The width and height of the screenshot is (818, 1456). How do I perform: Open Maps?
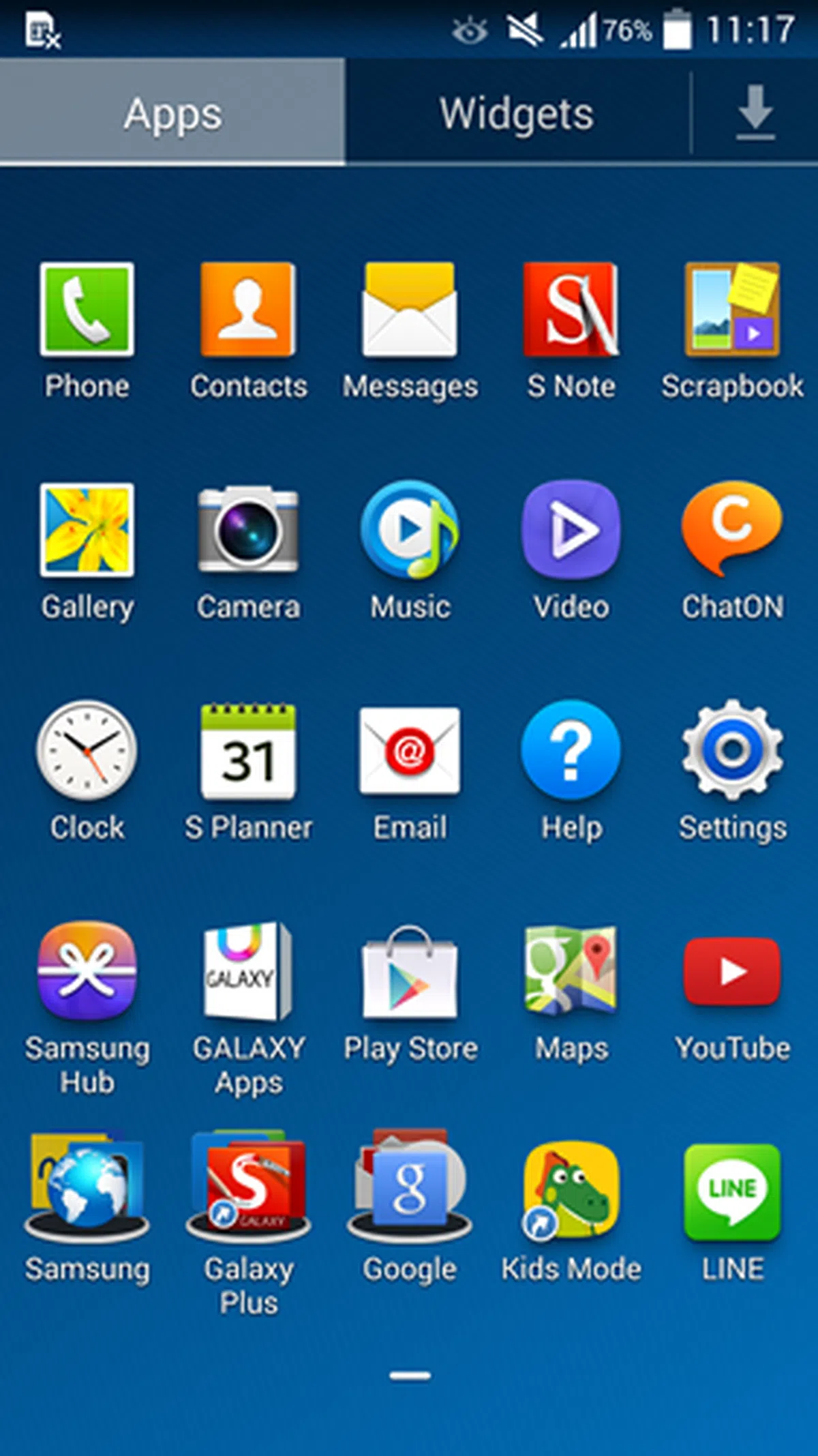571,972
